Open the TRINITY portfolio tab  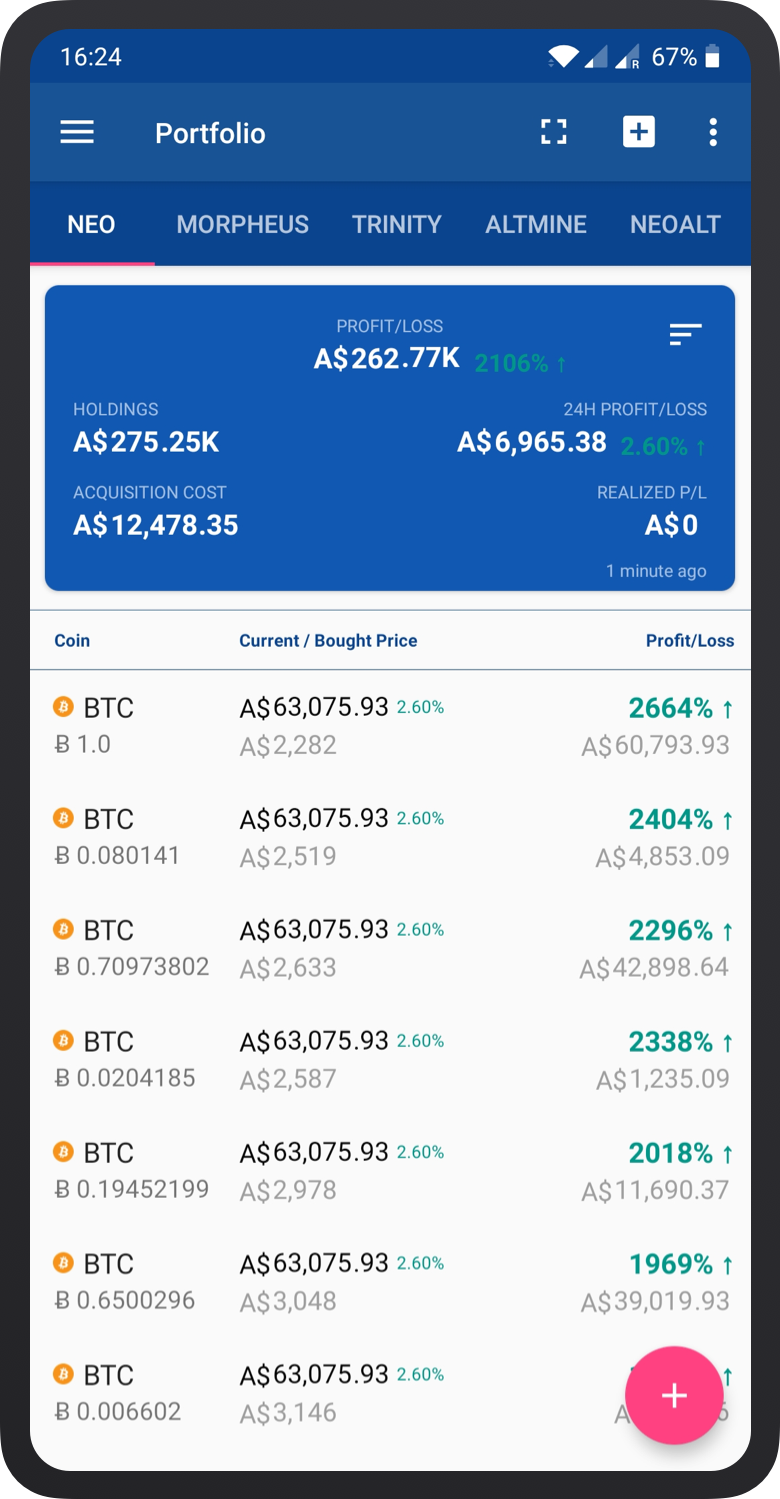pos(396,224)
